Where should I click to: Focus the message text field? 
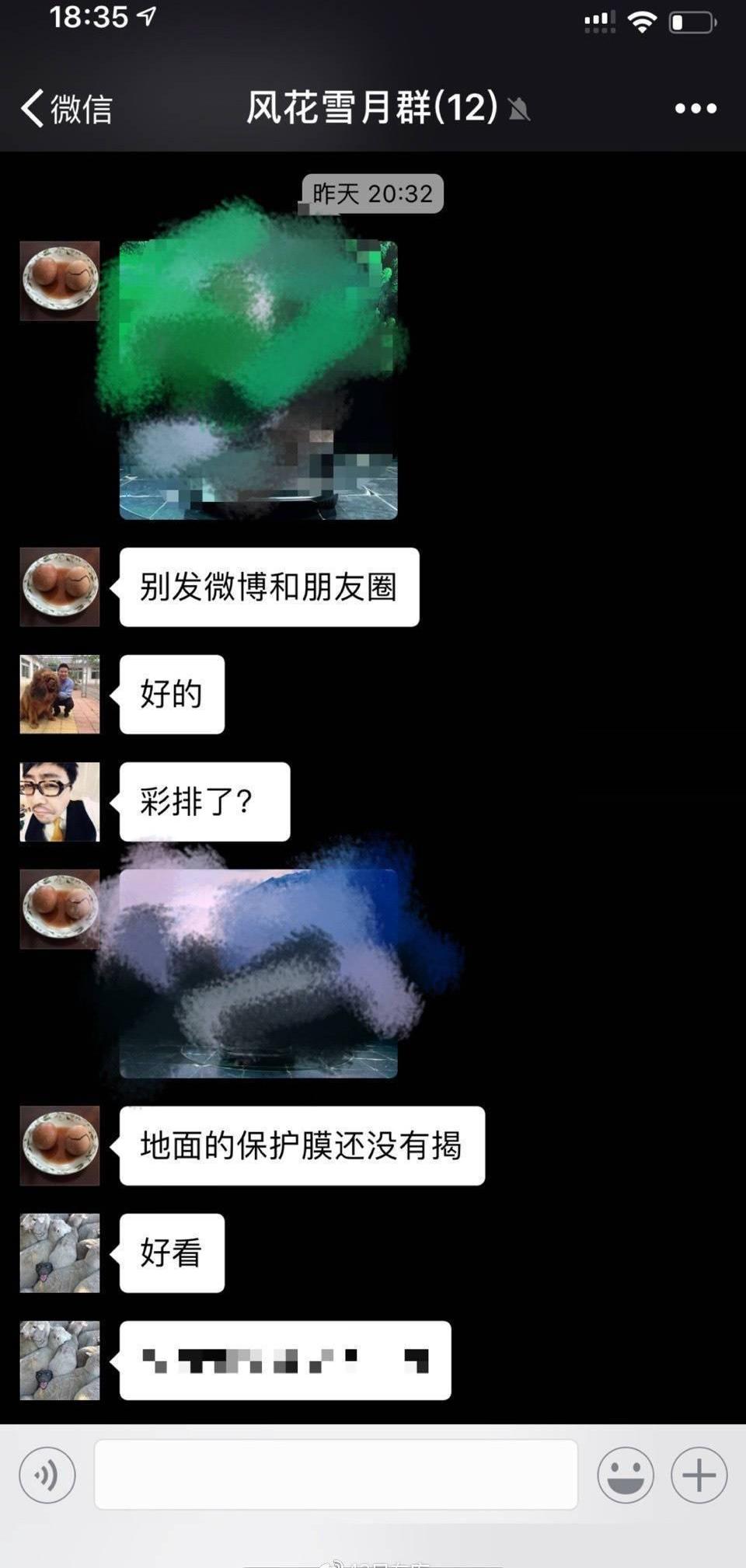(336, 1474)
